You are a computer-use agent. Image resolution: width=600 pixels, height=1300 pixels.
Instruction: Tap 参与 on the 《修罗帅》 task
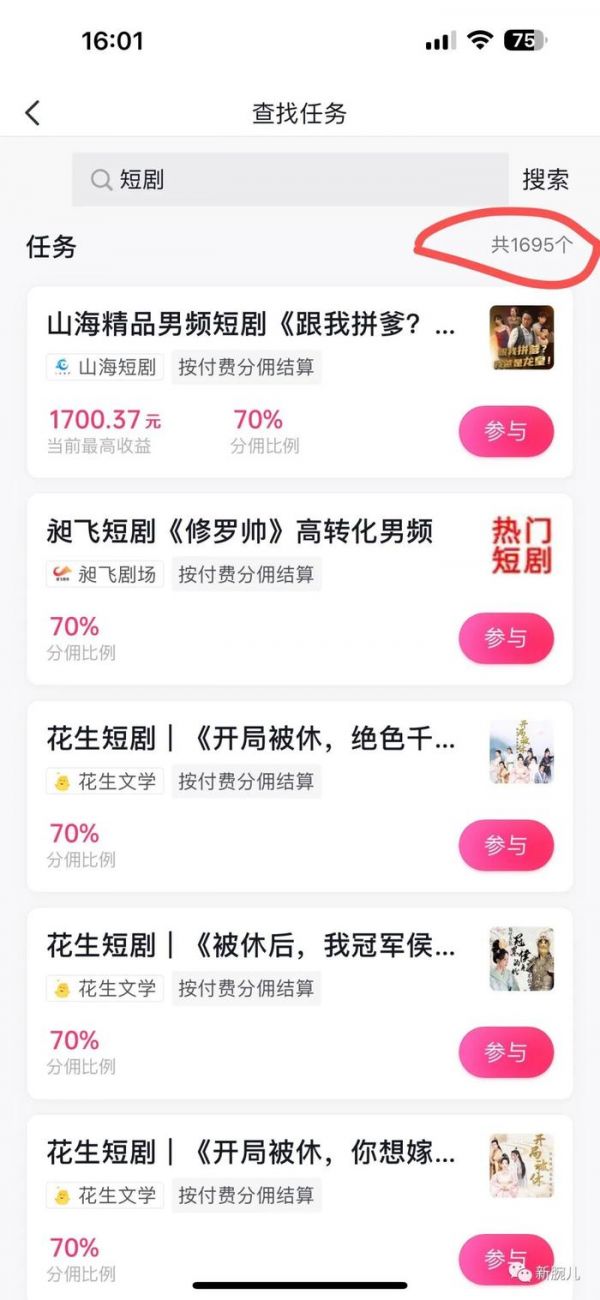click(x=505, y=638)
